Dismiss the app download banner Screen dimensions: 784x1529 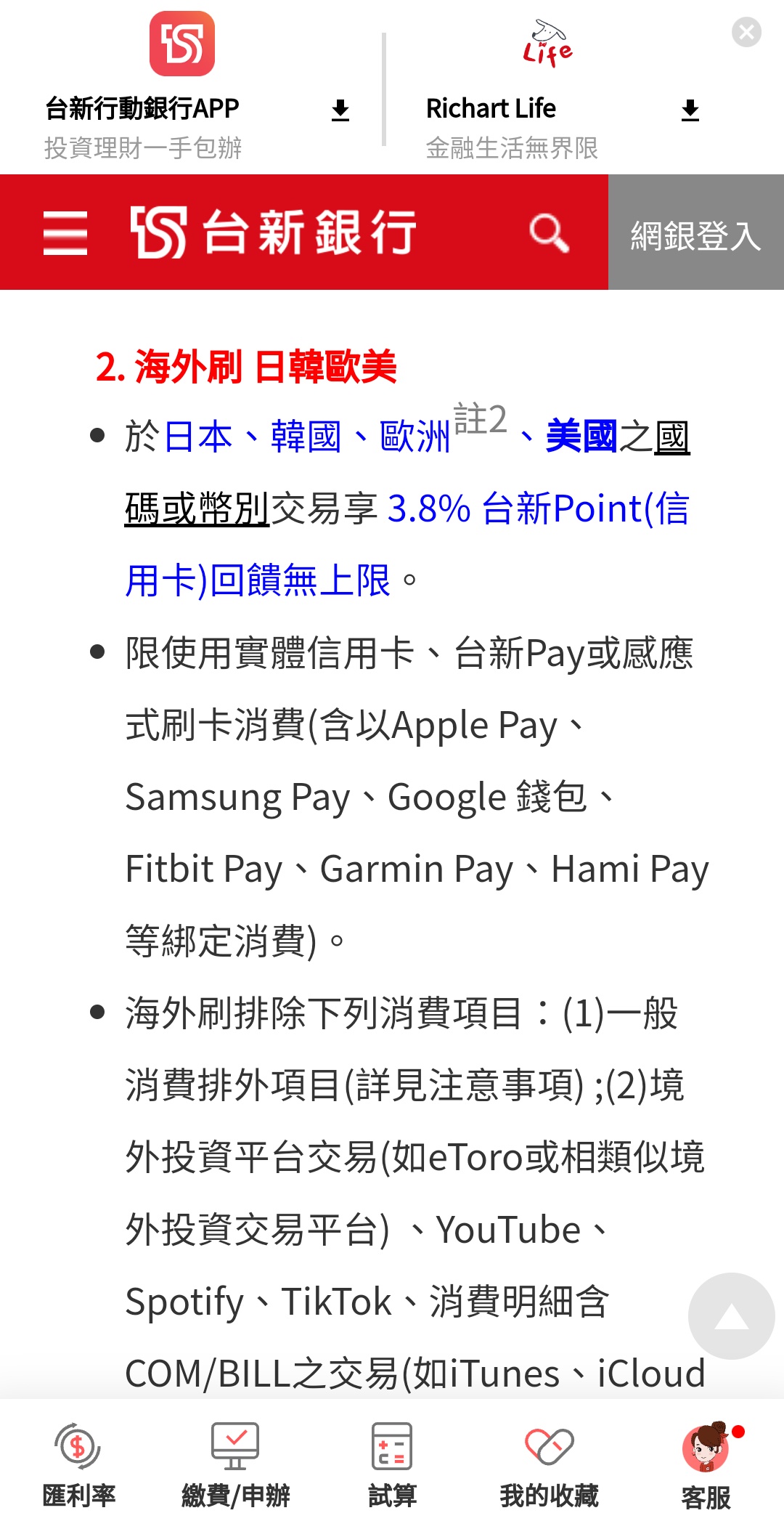[746, 33]
